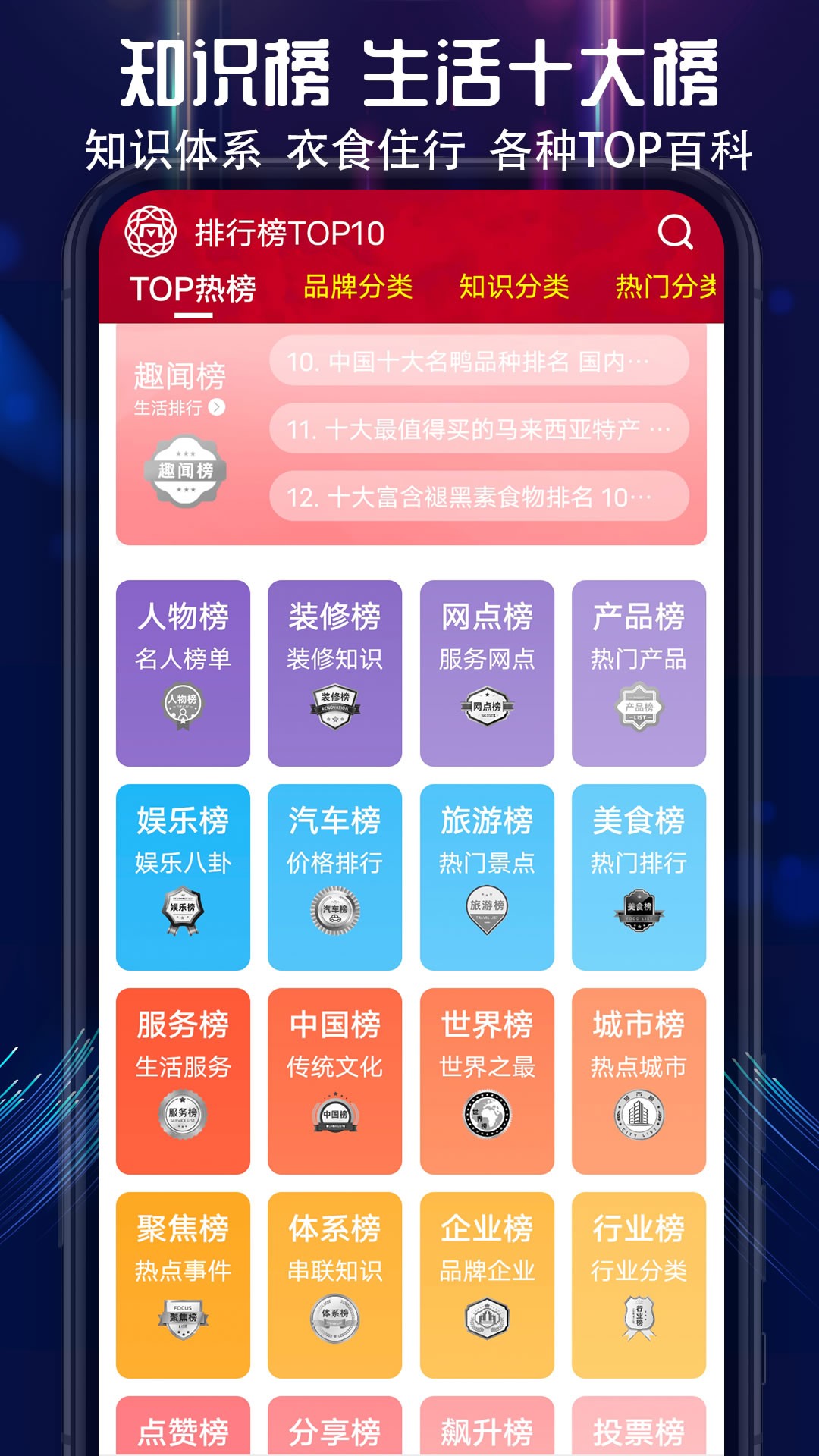Select the 美食榜 FOOD LIST badge
The image size is (819, 1456).
(x=639, y=912)
